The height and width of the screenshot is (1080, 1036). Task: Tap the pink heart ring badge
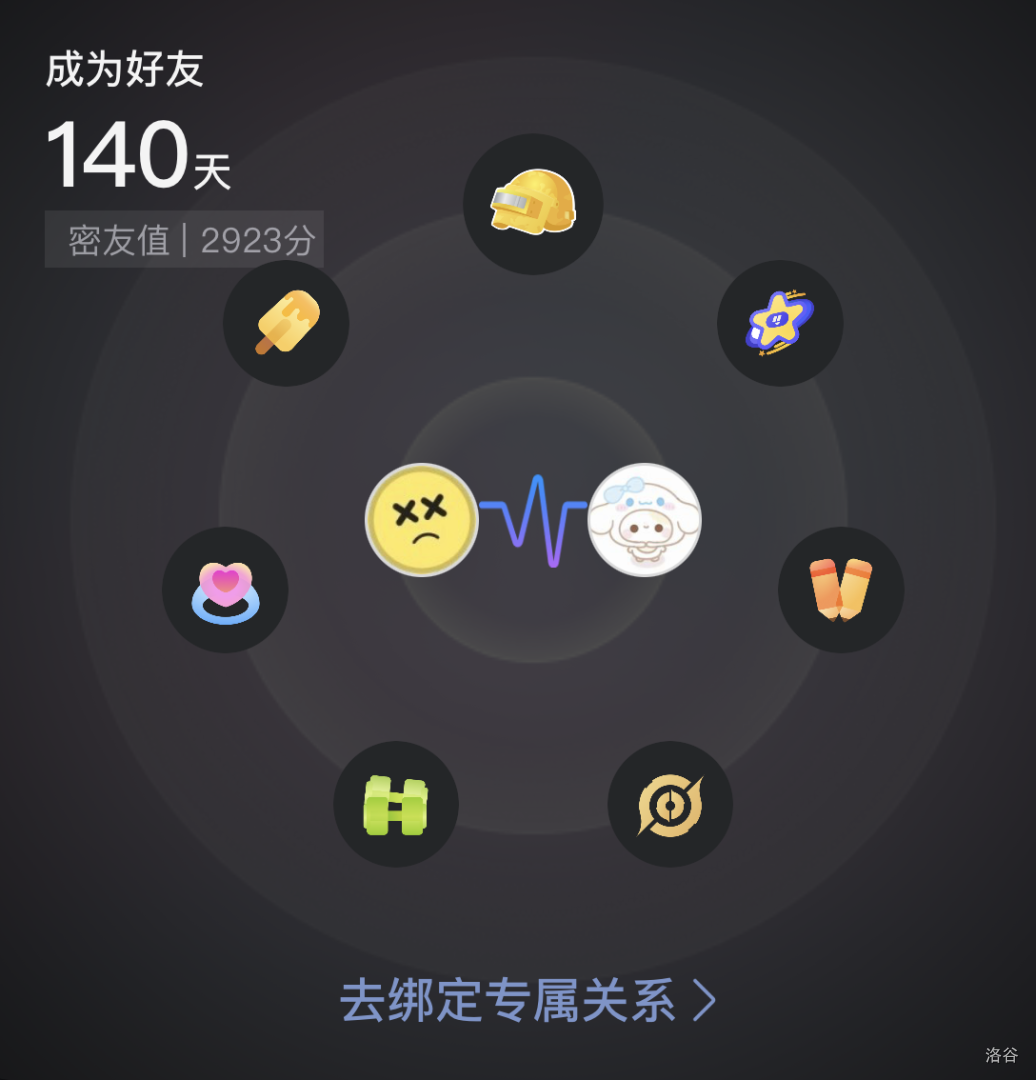(225, 590)
